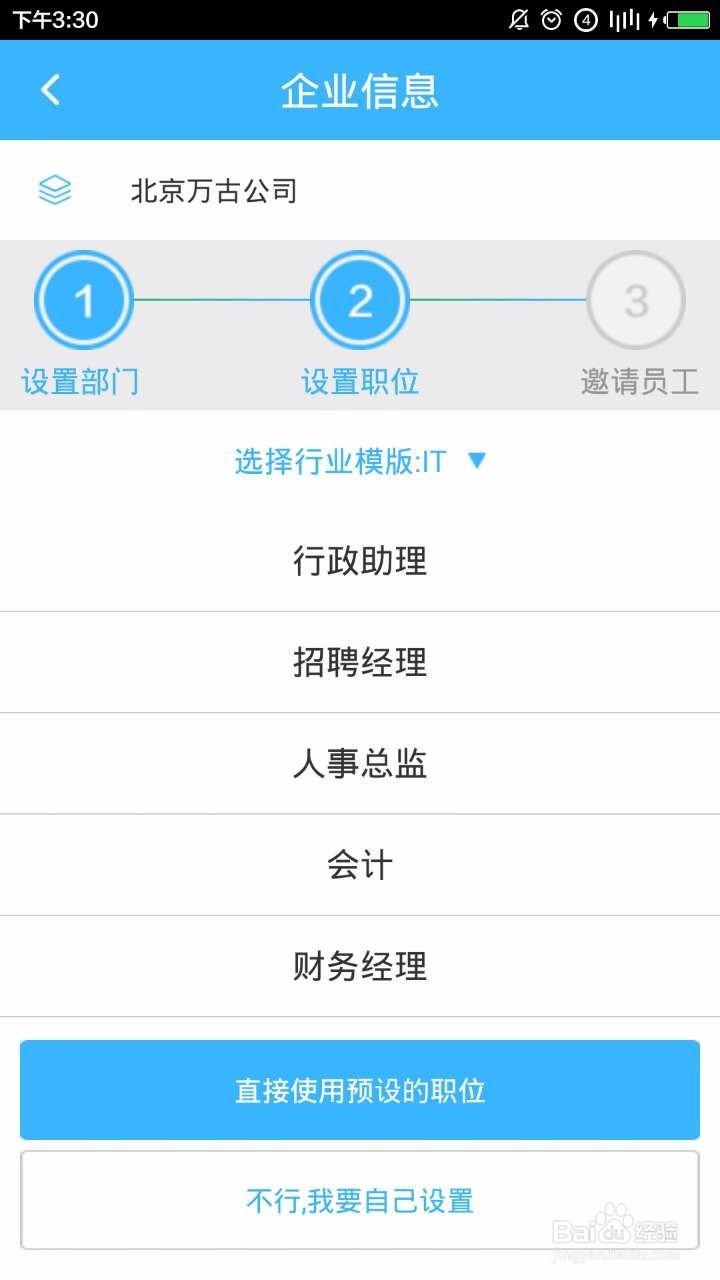Tap the alarm clock status bar icon

pos(552,18)
